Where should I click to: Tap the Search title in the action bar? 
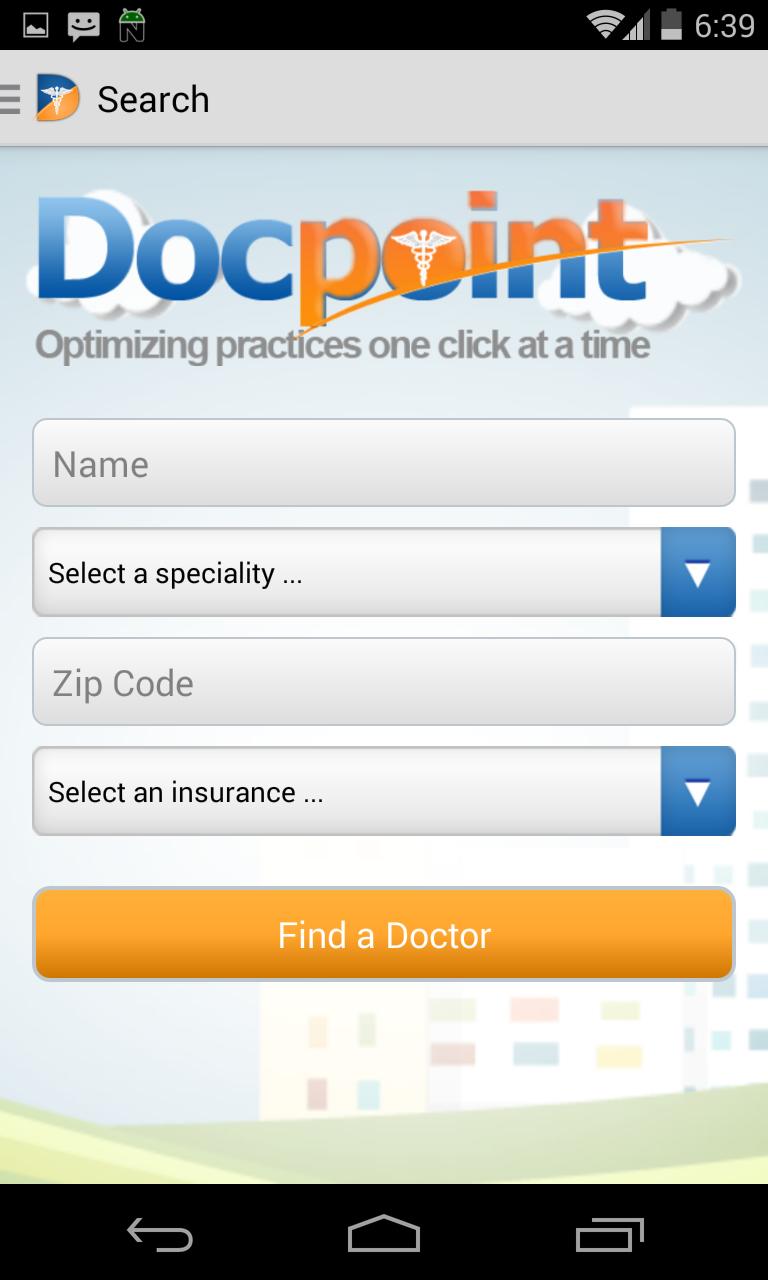tap(153, 98)
